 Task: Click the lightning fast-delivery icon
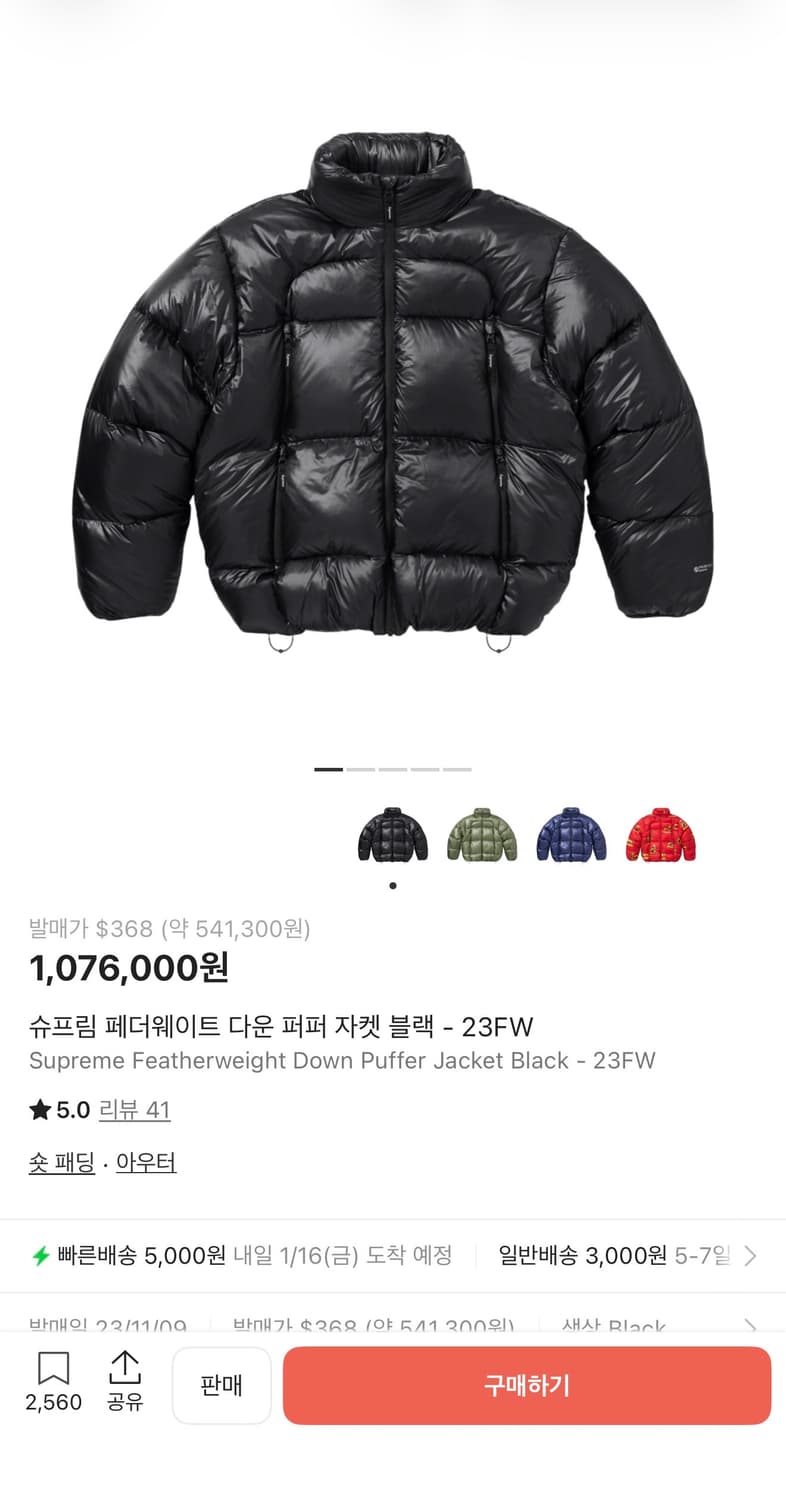click(42, 1256)
